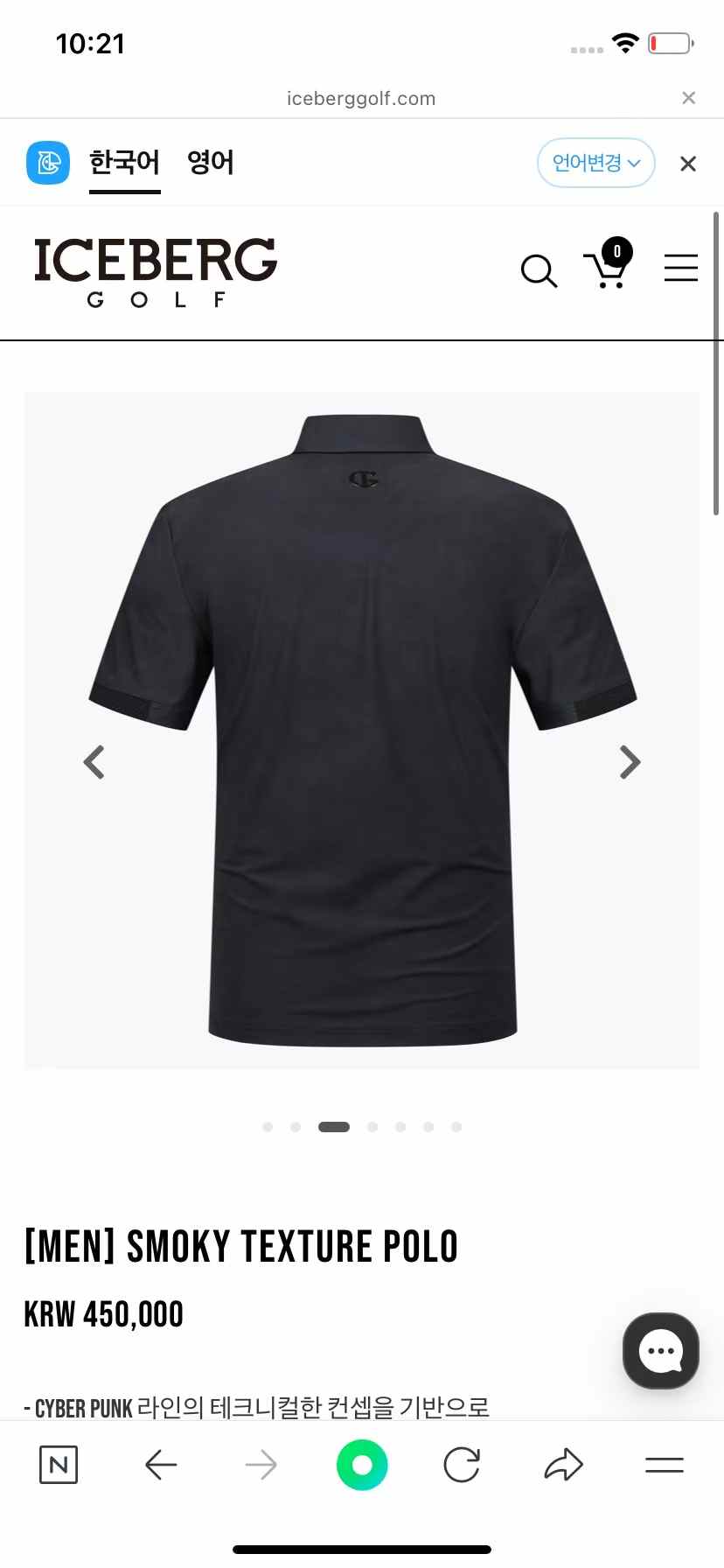Show the next product image
Viewport: 724px width, 1568px height.
click(x=630, y=762)
